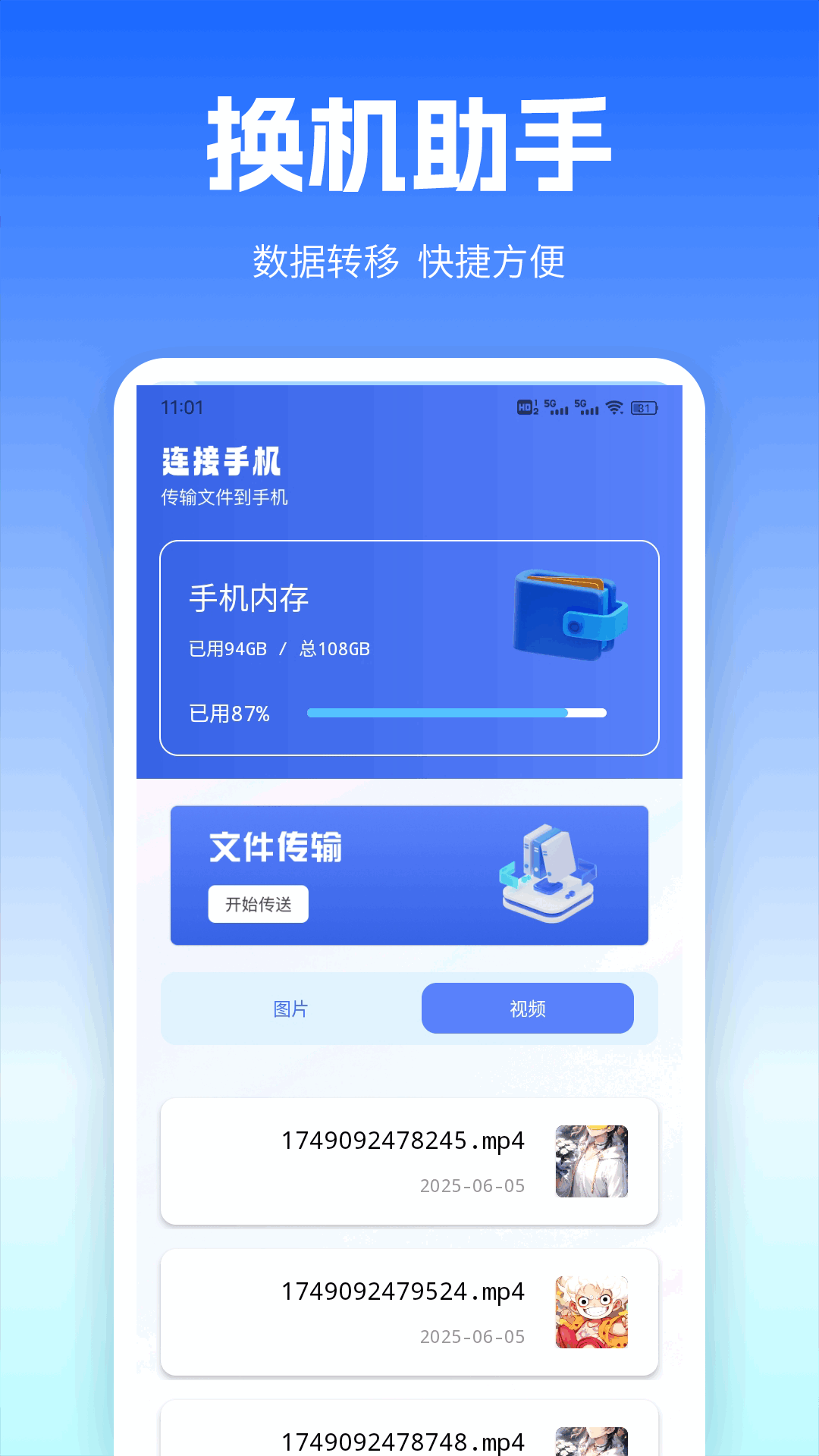The width and height of the screenshot is (819, 1456).
Task: Tap the clock showing 11:01
Action: coord(182,407)
